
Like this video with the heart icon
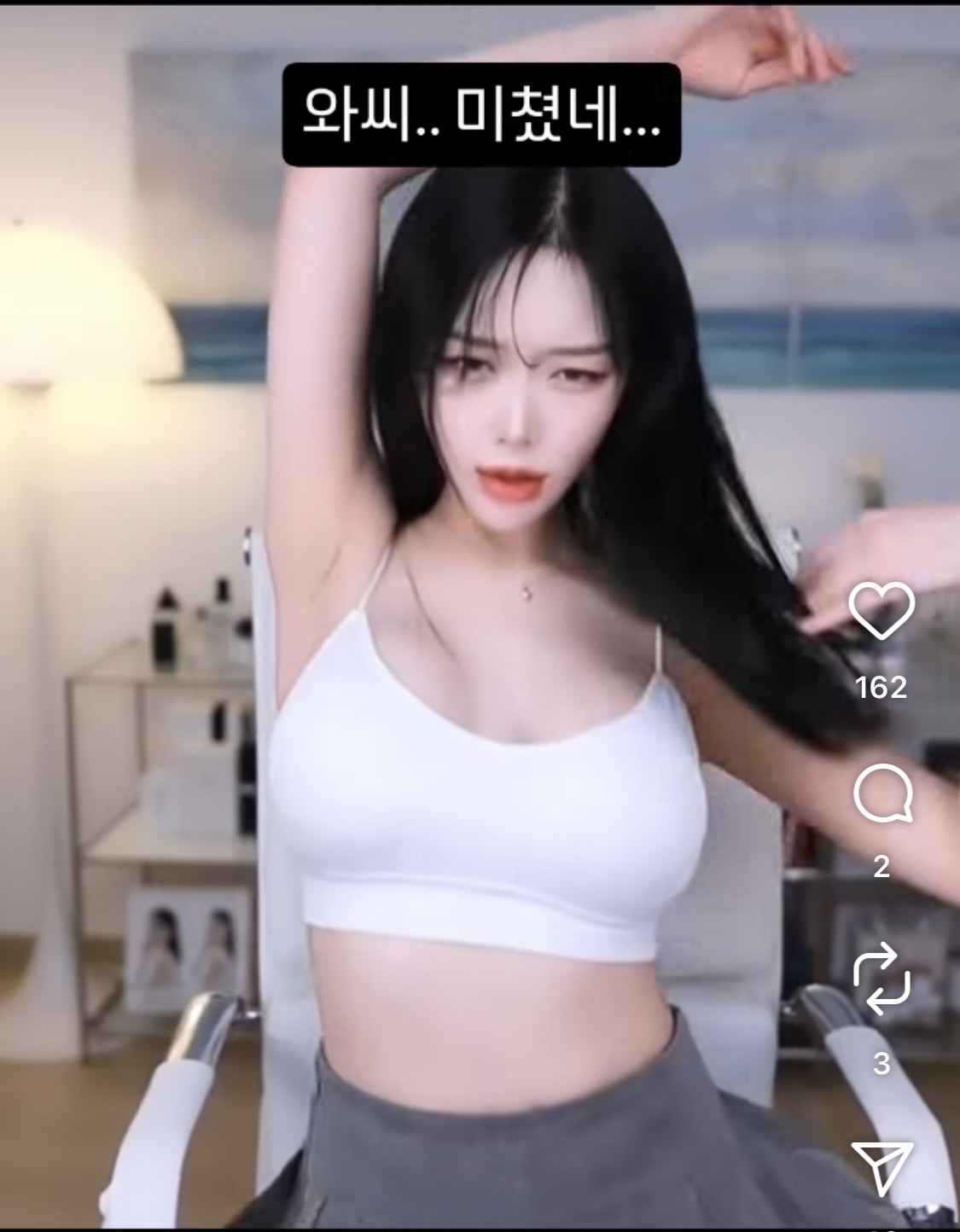(881, 612)
